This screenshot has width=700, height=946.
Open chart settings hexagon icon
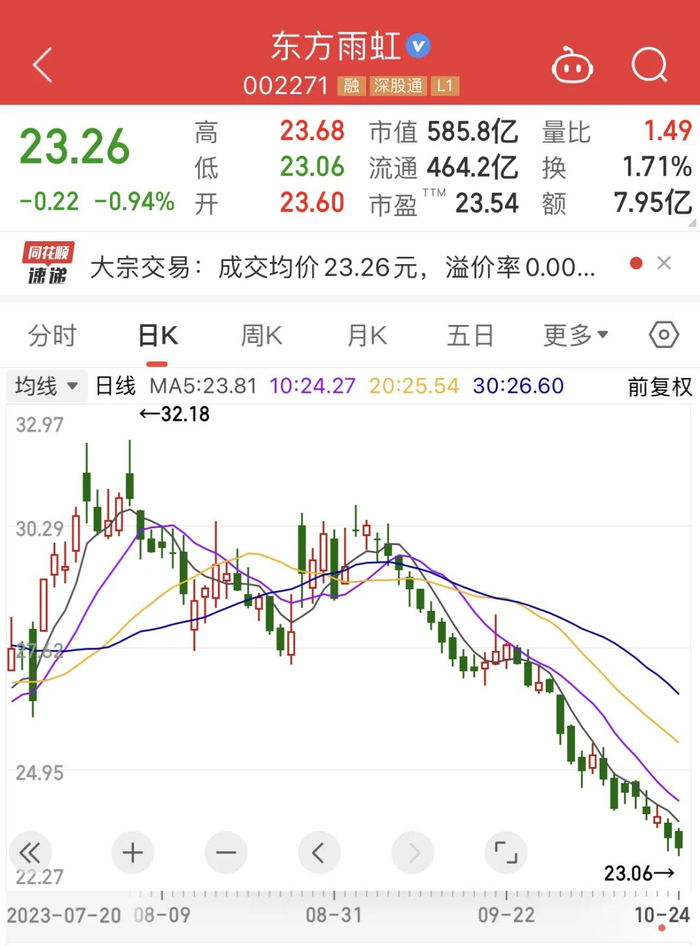[664, 336]
